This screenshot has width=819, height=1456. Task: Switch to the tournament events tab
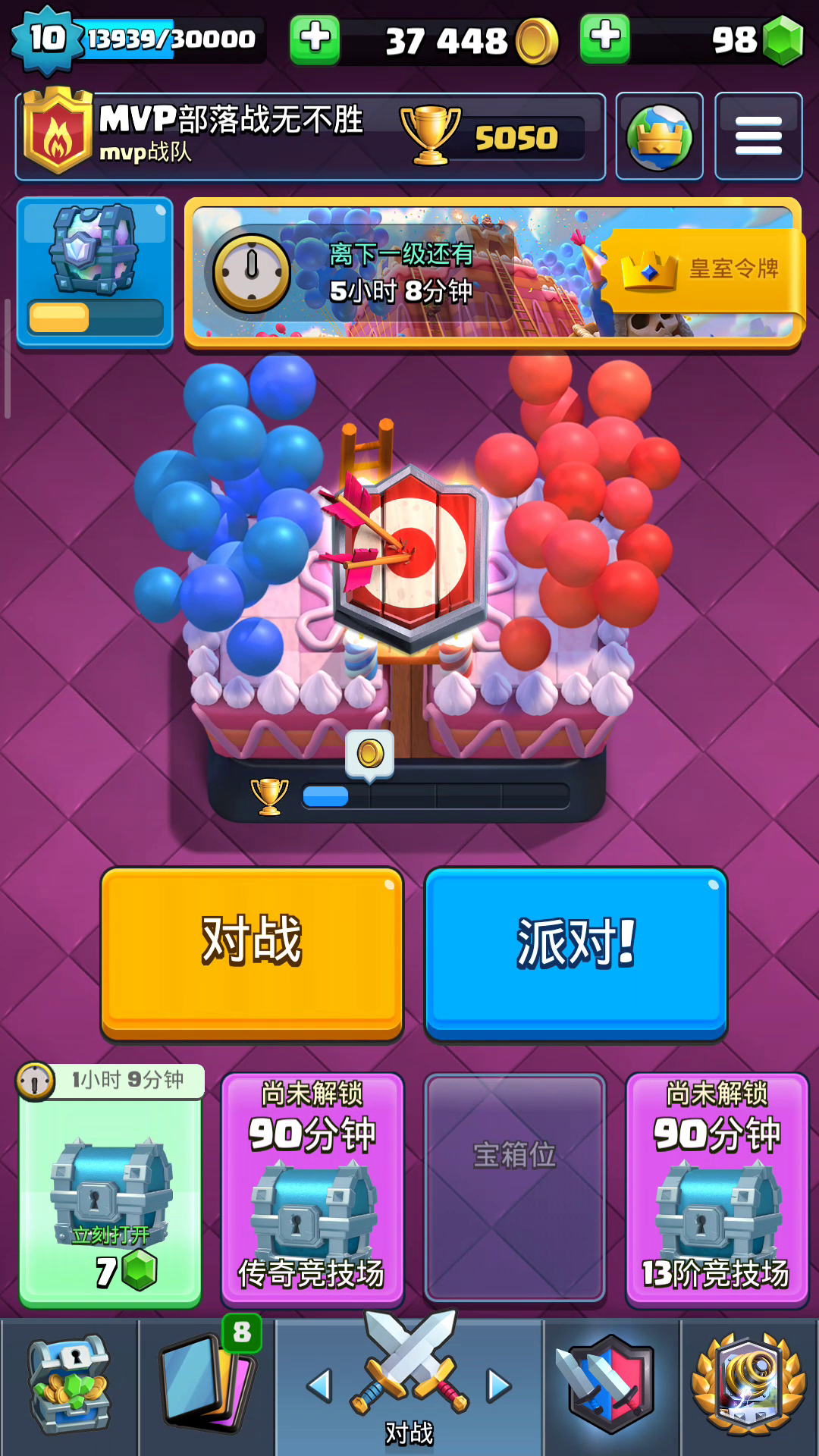tap(749, 1386)
